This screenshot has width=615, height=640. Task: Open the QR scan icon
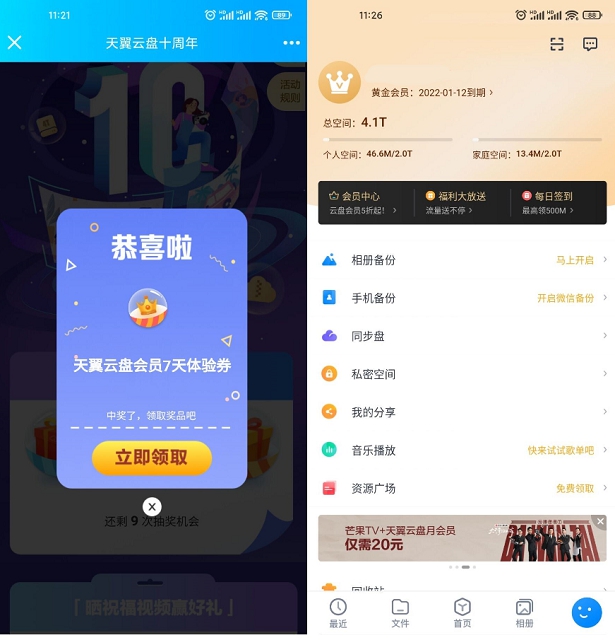557,44
